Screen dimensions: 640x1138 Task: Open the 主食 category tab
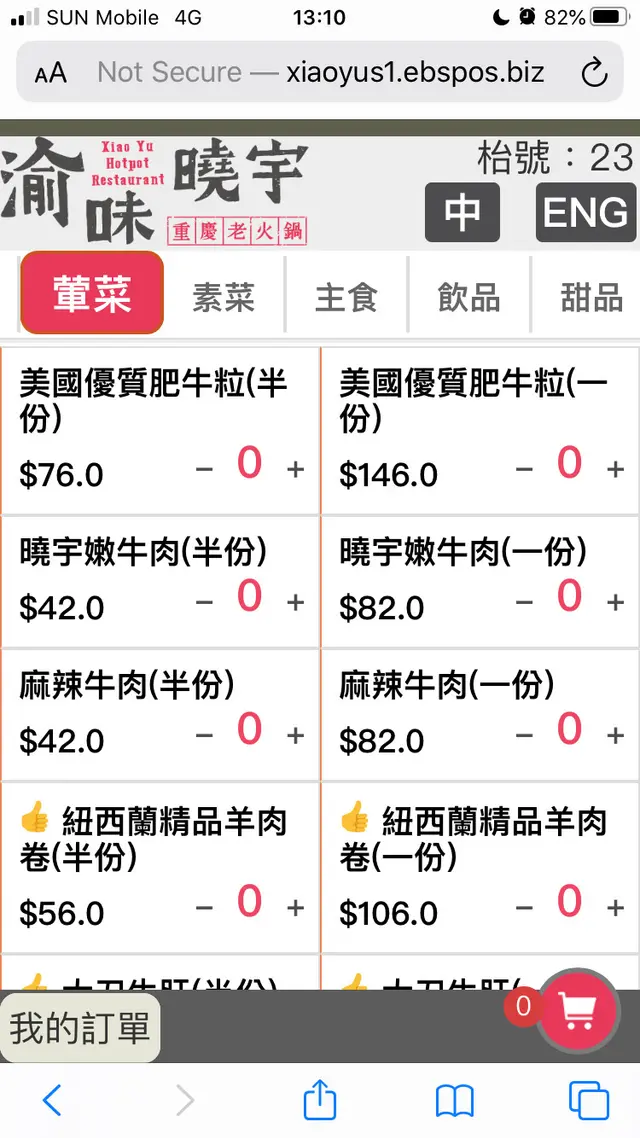point(346,297)
